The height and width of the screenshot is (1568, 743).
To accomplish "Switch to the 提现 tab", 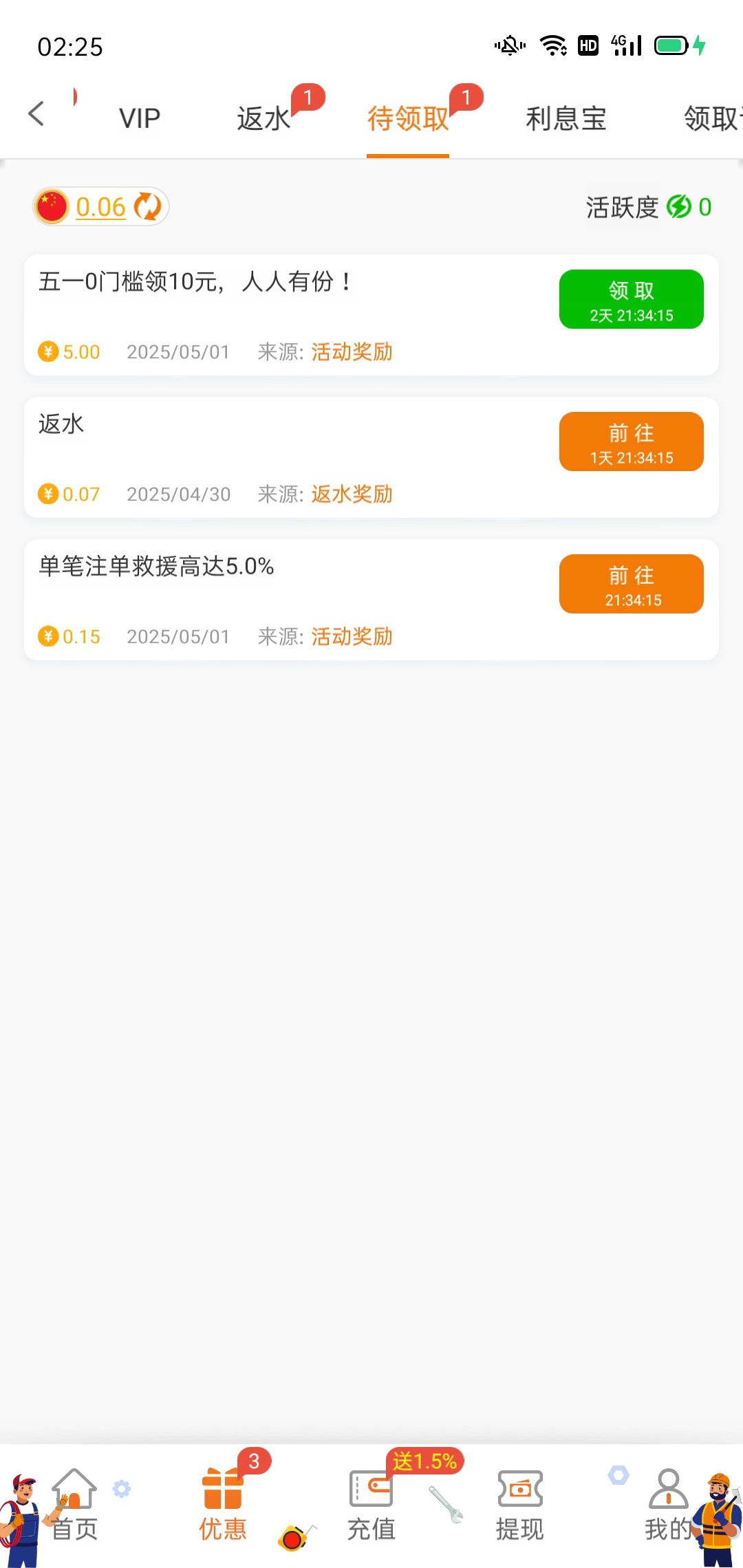I will point(520,1505).
